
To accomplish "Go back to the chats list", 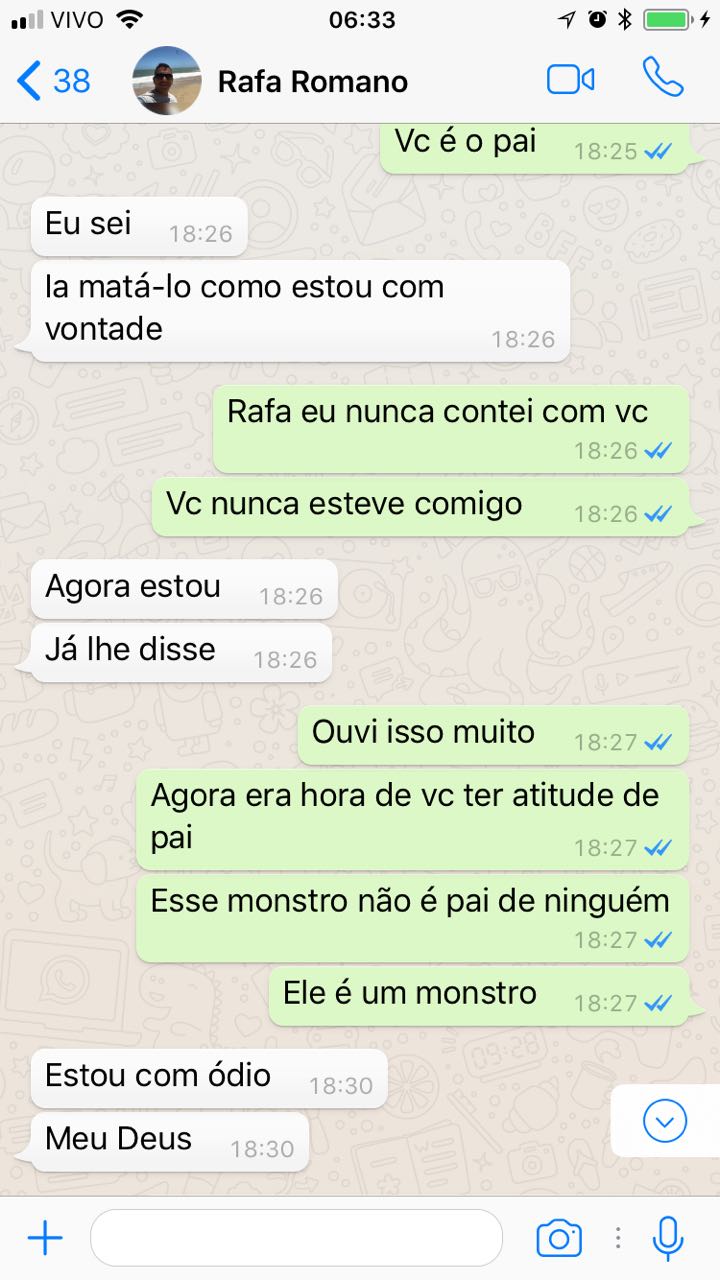I will [54, 81].
